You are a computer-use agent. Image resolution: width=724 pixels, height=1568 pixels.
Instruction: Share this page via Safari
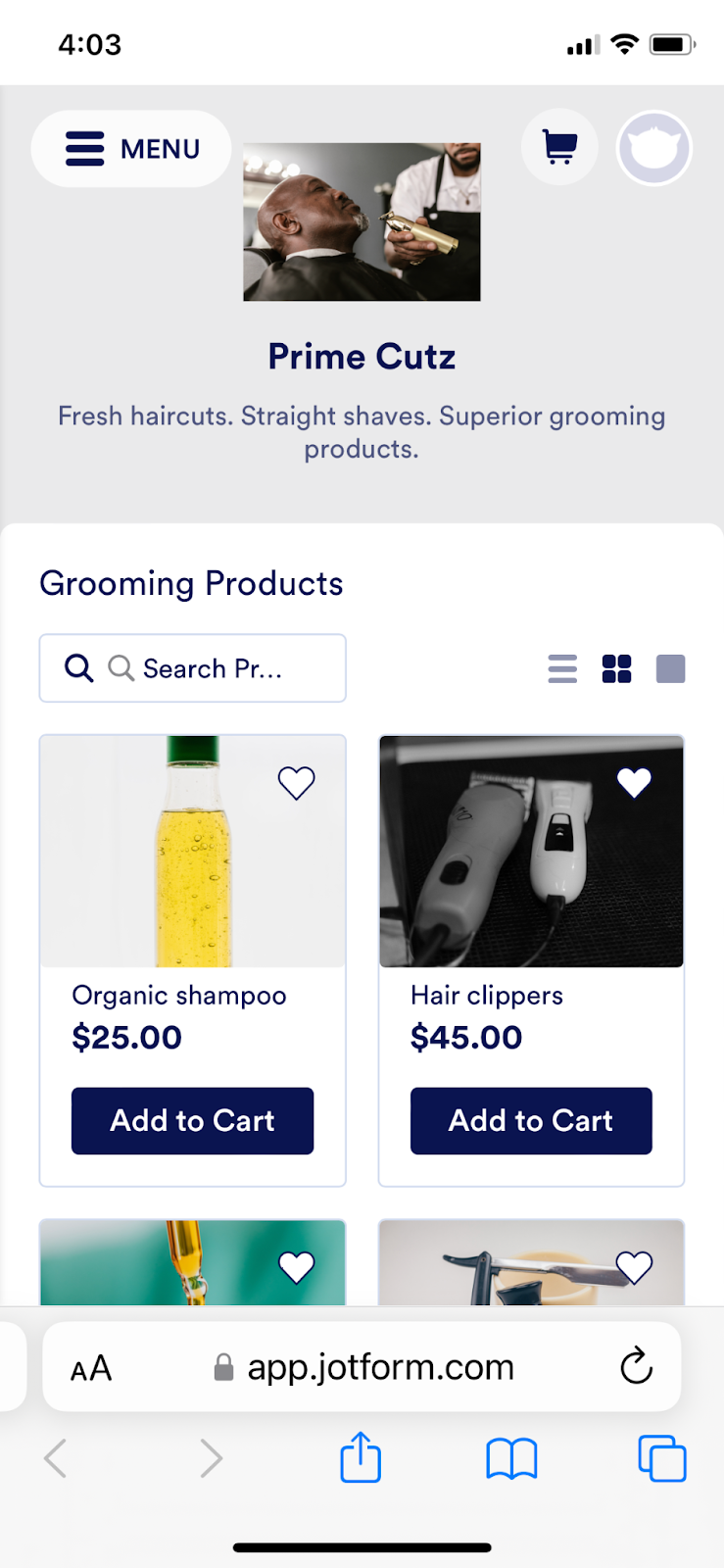[x=361, y=1458]
